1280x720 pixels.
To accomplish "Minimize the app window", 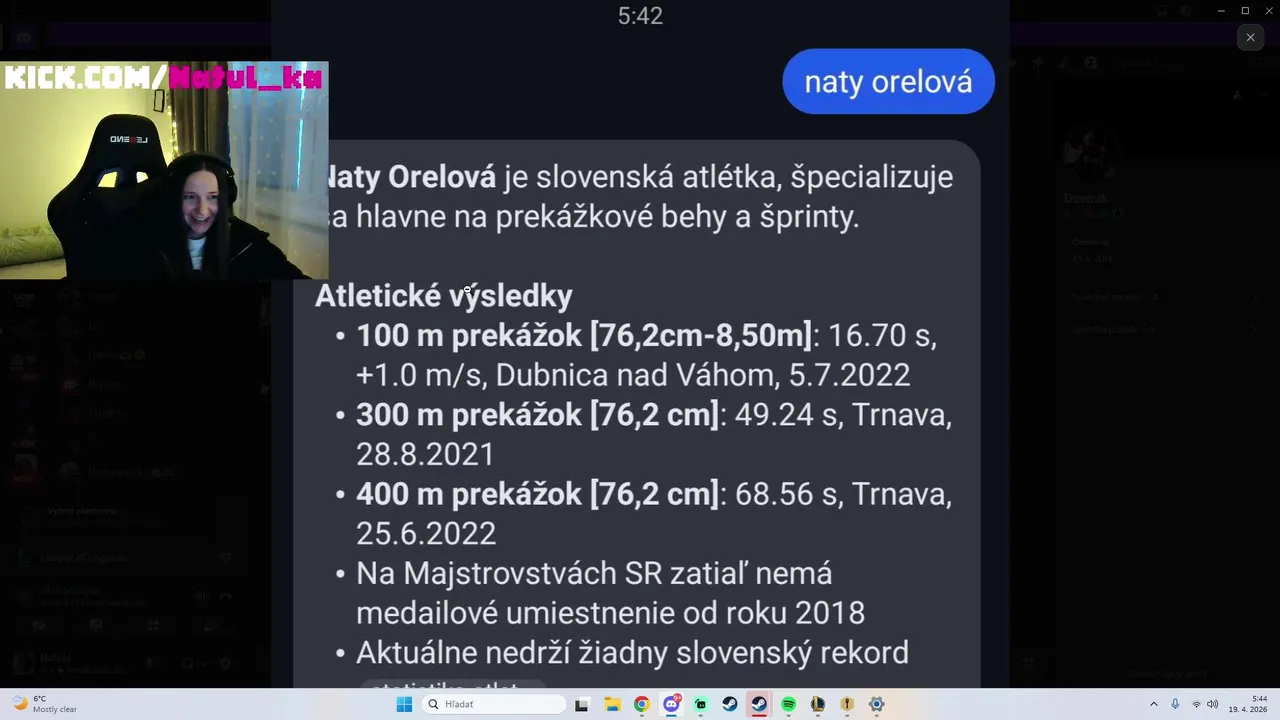I will (1220, 11).
